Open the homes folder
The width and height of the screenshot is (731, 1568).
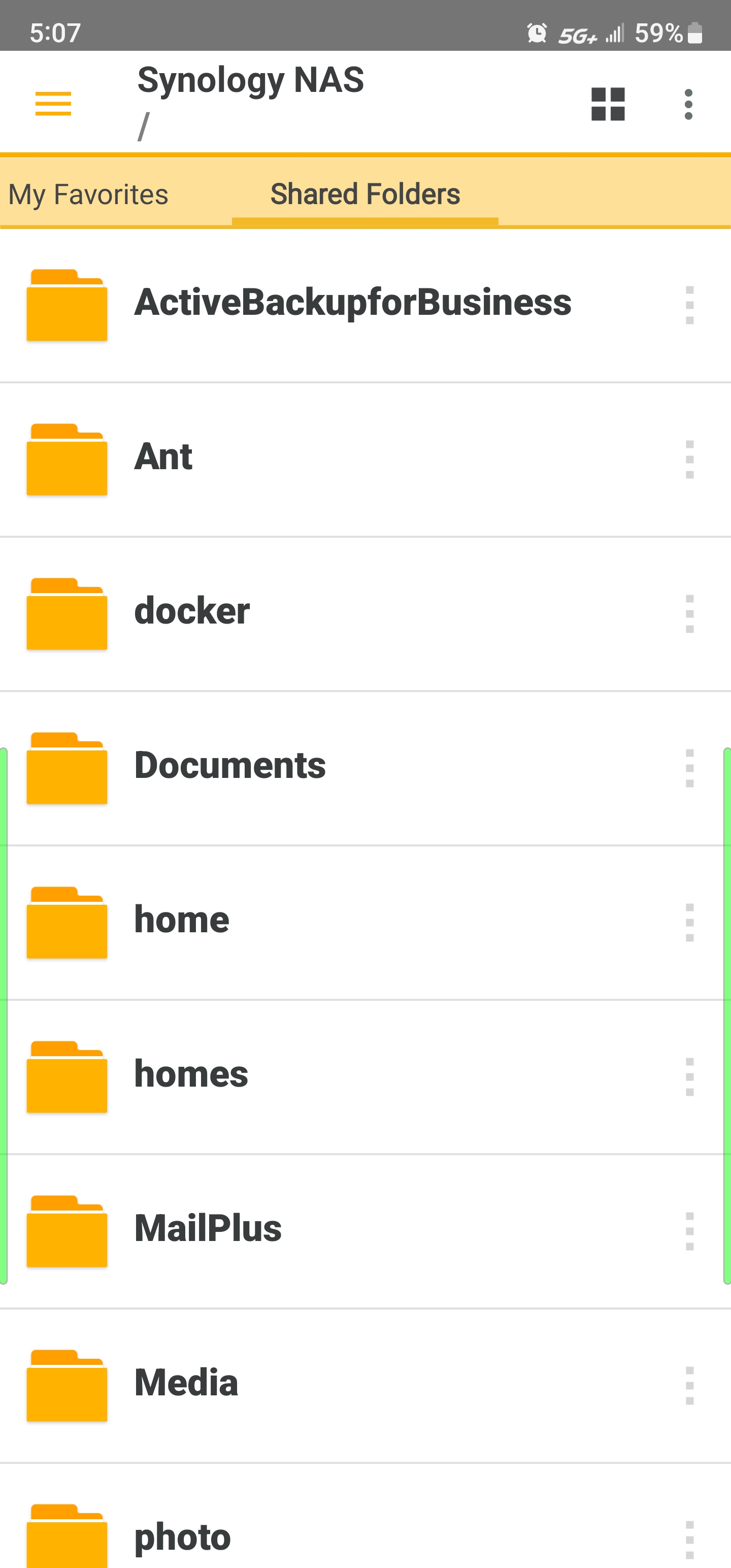click(x=190, y=1074)
